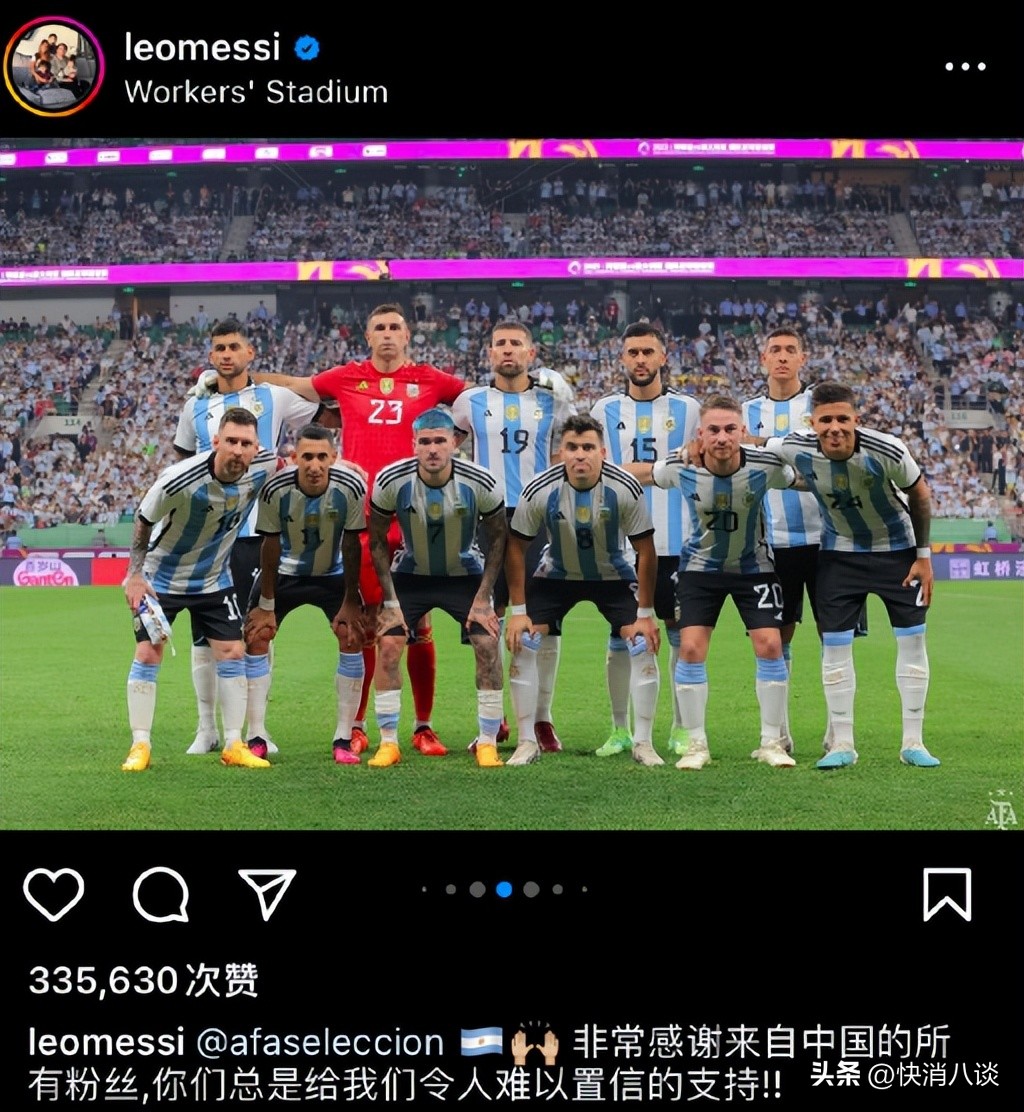Click the blue verified badge beside leomessi
Screen dimensions: 1024x1112
coord(305,45)
